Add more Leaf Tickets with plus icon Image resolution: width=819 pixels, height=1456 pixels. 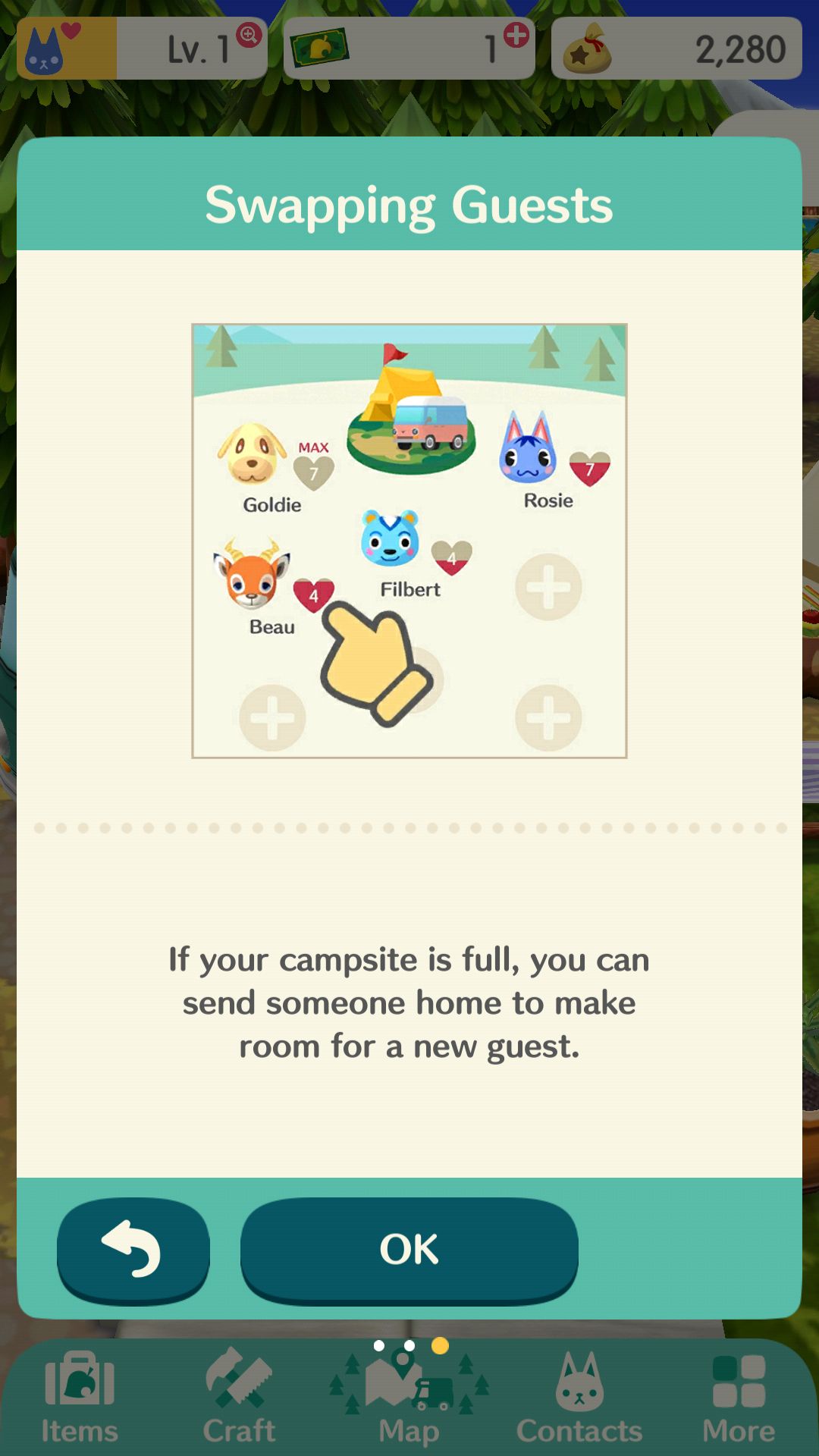pyautogui.click(x=516, y=35)
